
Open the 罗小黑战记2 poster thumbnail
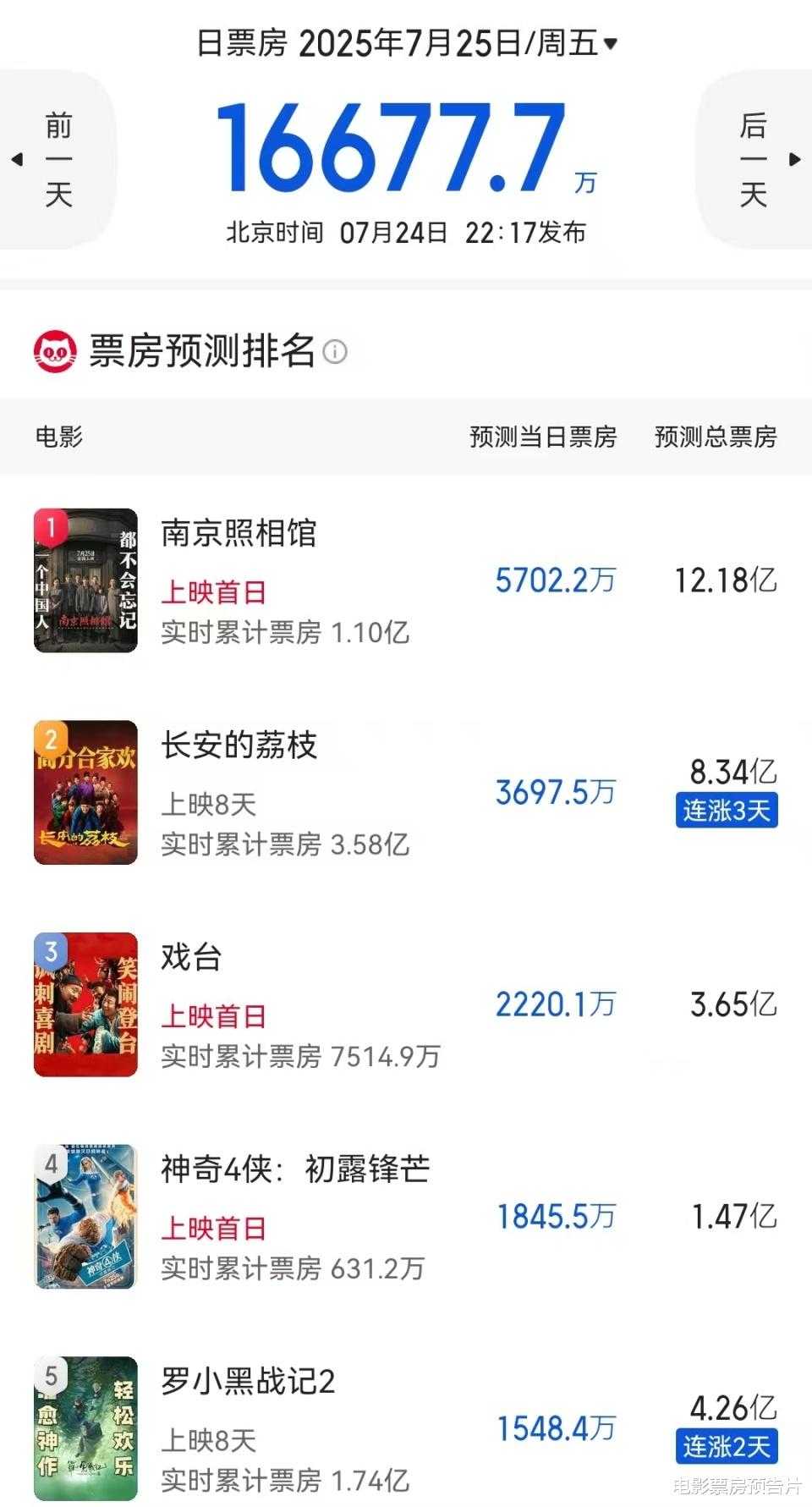point(85,1429)
